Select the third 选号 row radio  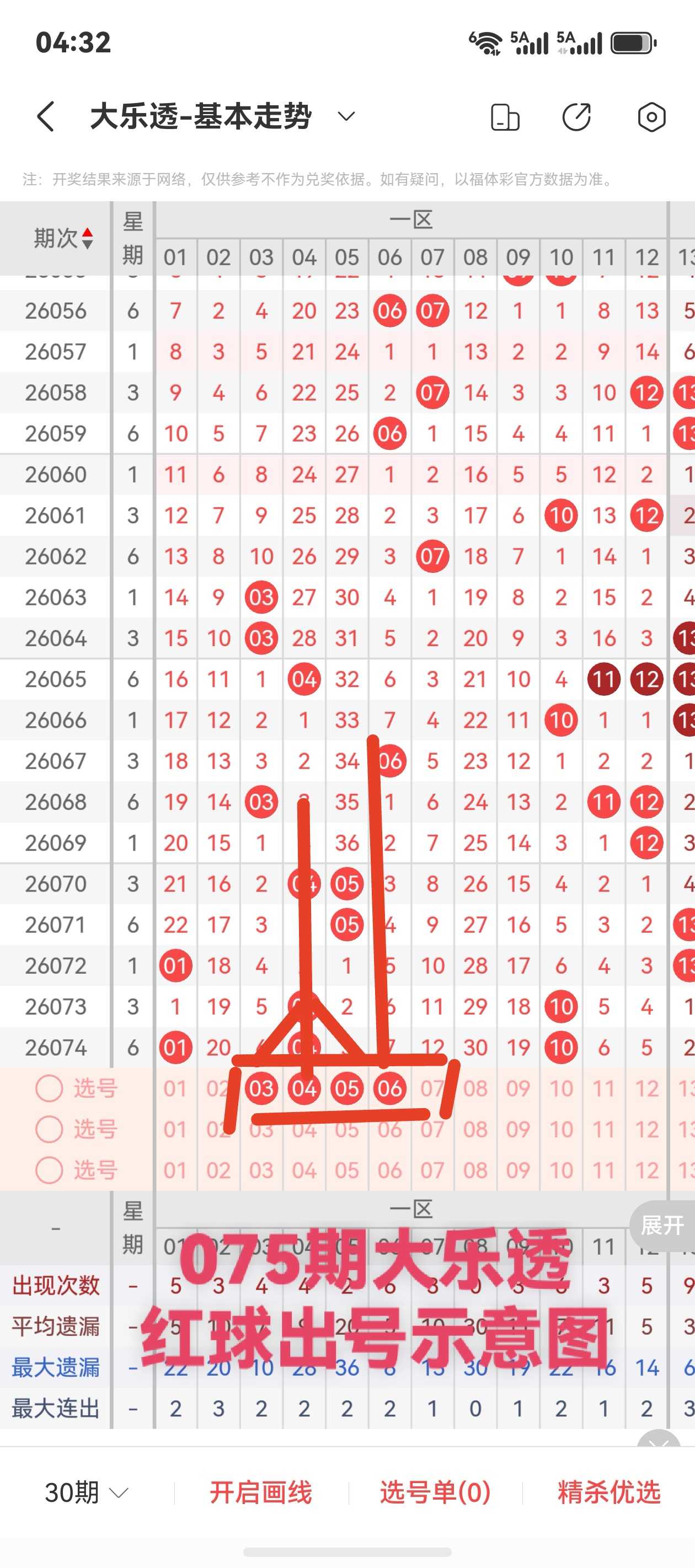click(x=49, y=1170)
